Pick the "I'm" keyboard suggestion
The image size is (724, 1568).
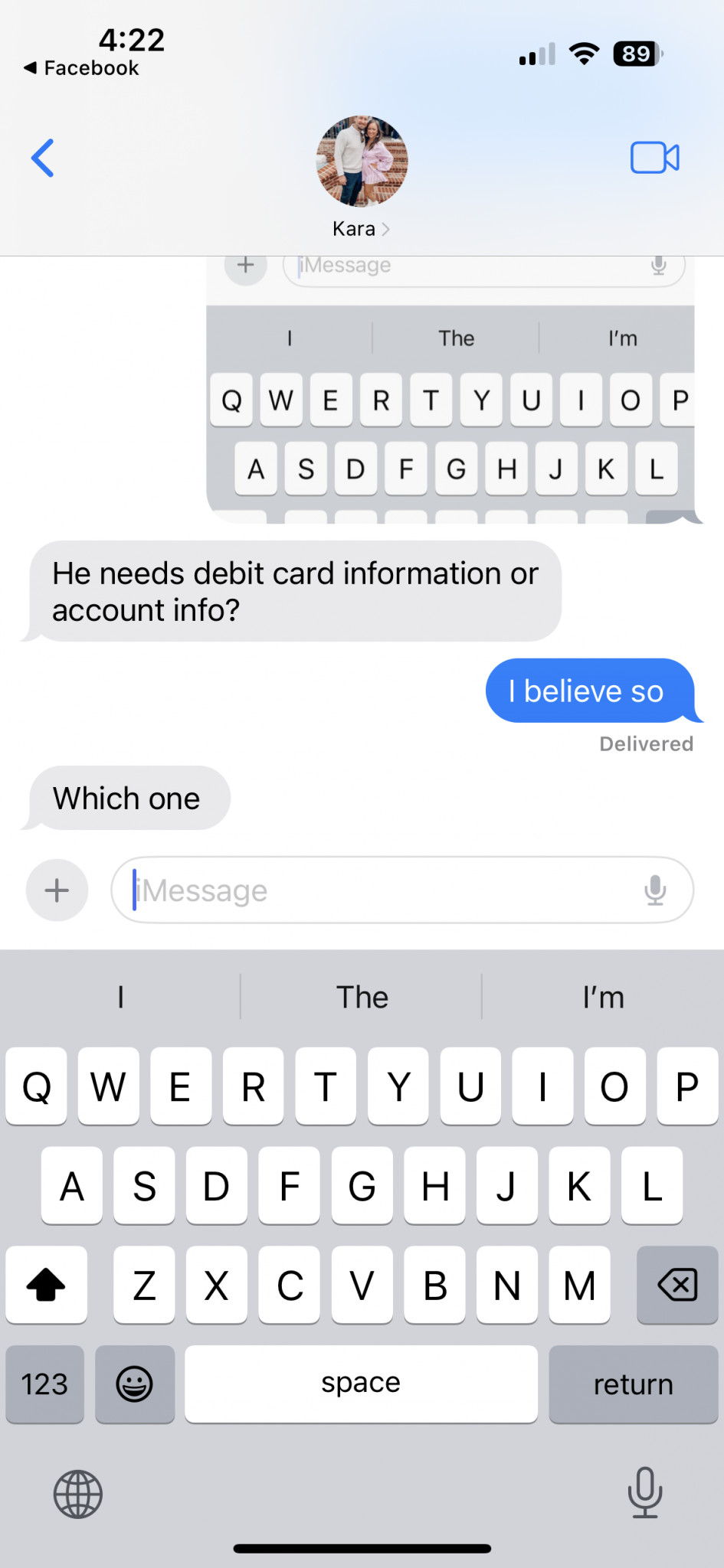click(603, 997)
